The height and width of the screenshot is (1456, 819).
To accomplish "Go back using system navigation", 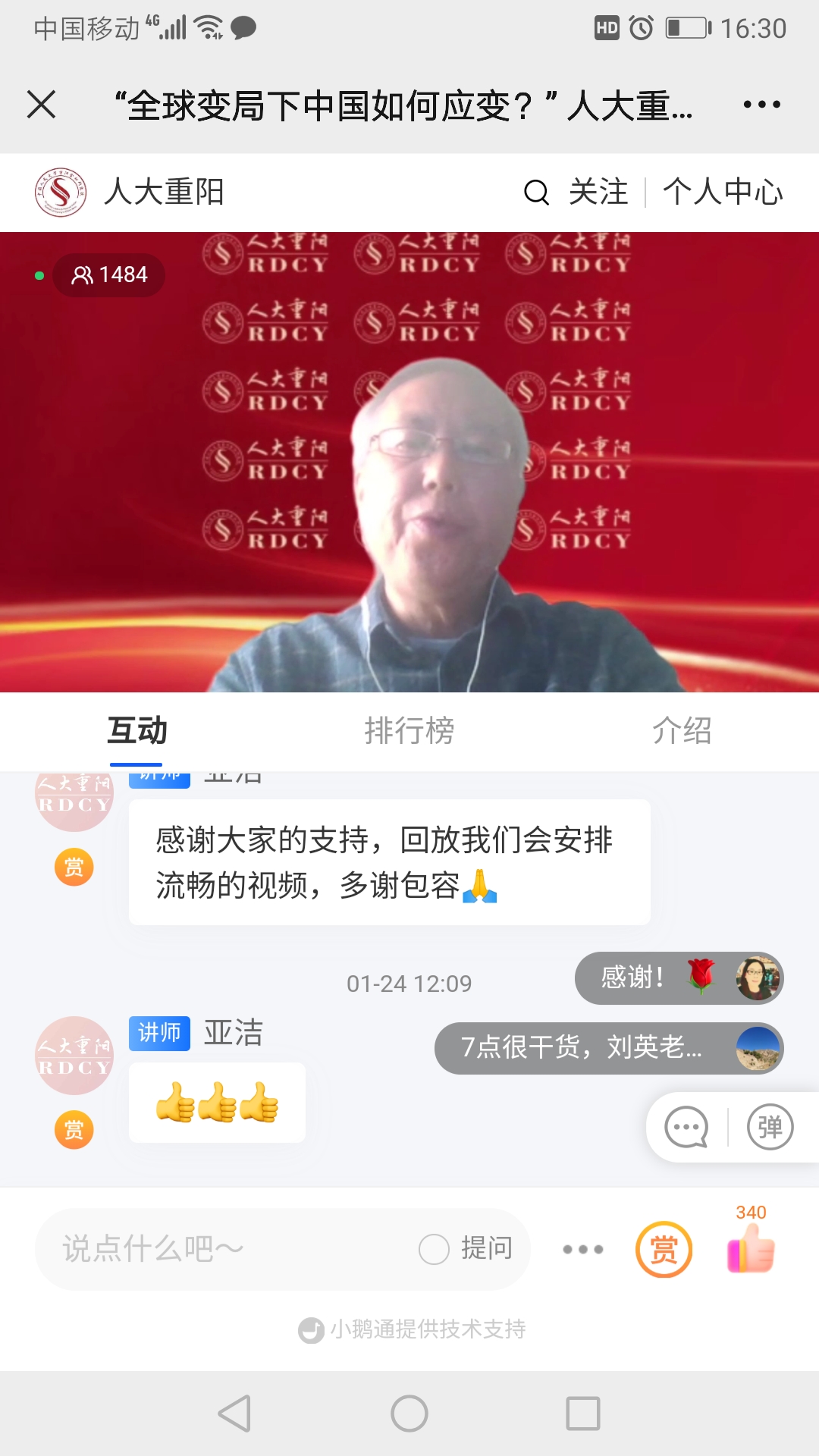I will pyautogui.click(x=235, y=1414).
